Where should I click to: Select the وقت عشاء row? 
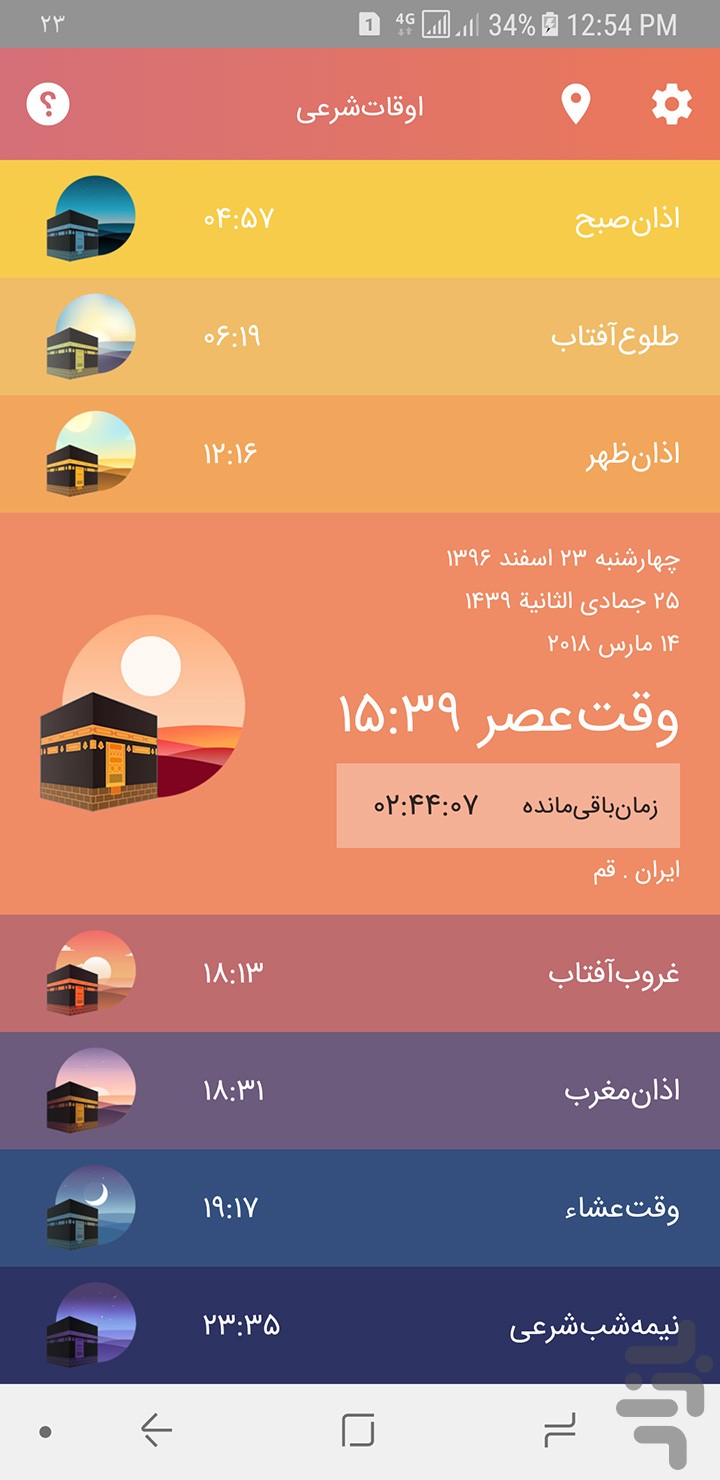pos(360,1208)
